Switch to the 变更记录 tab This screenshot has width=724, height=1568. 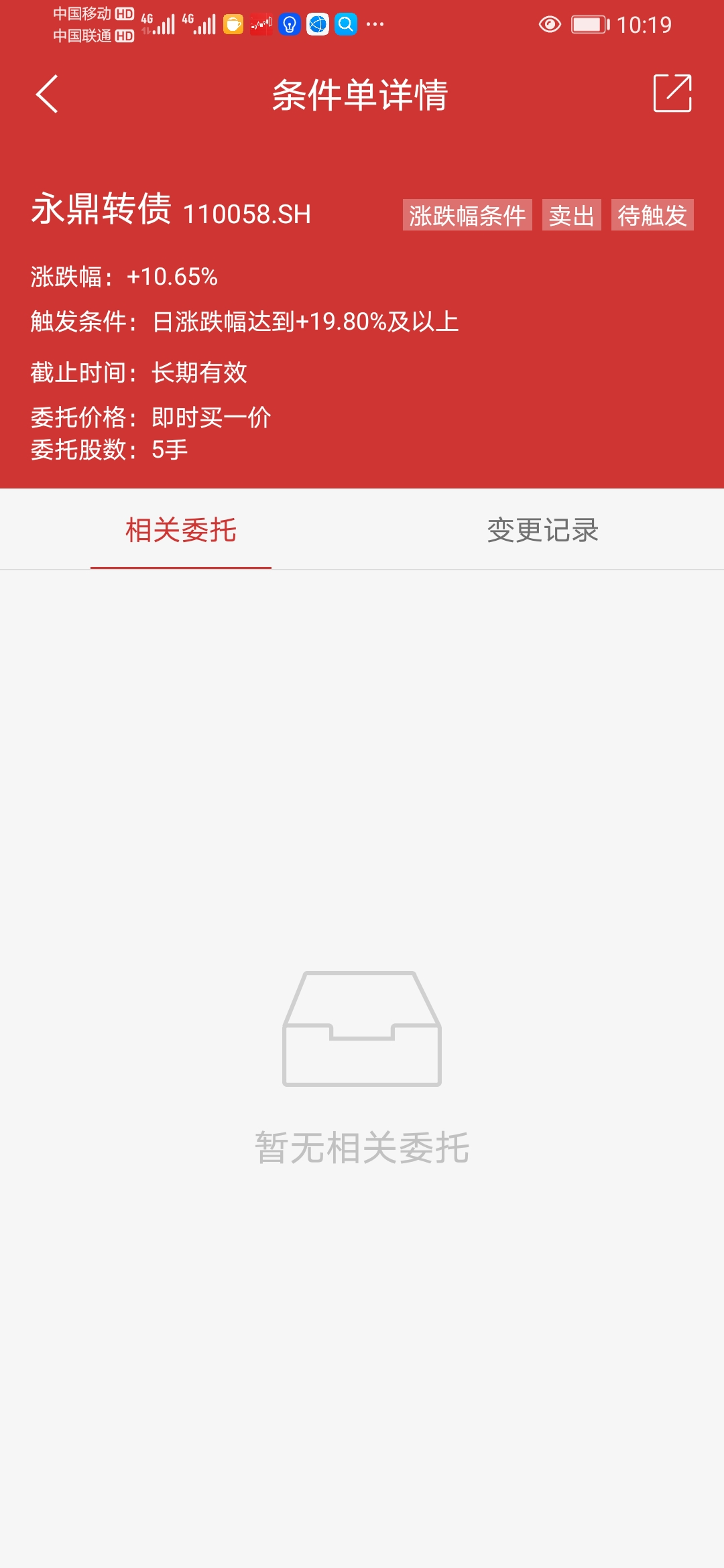pyautogui.click(x=542, y=530)
